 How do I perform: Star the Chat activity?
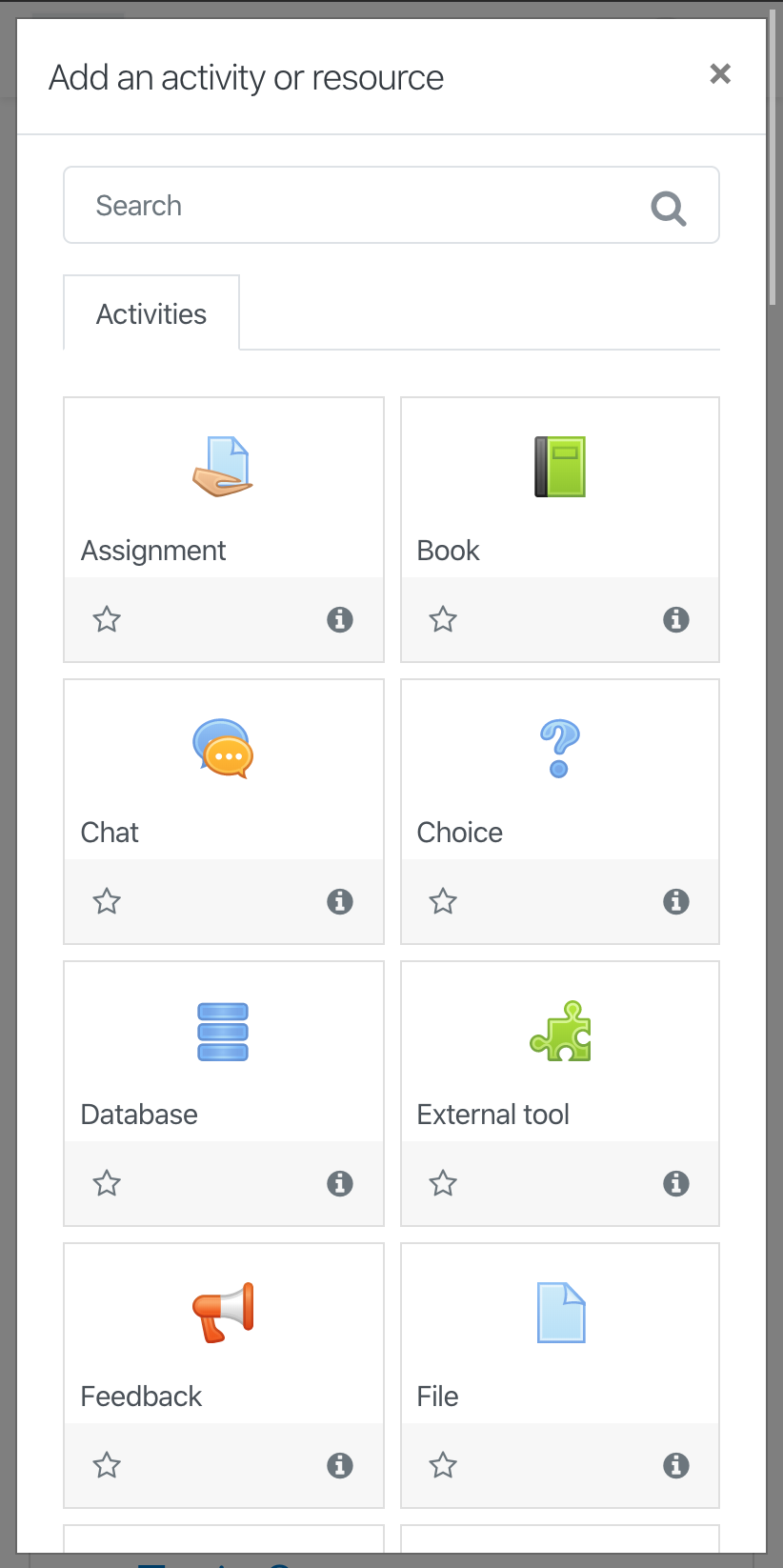click(107, 901)
